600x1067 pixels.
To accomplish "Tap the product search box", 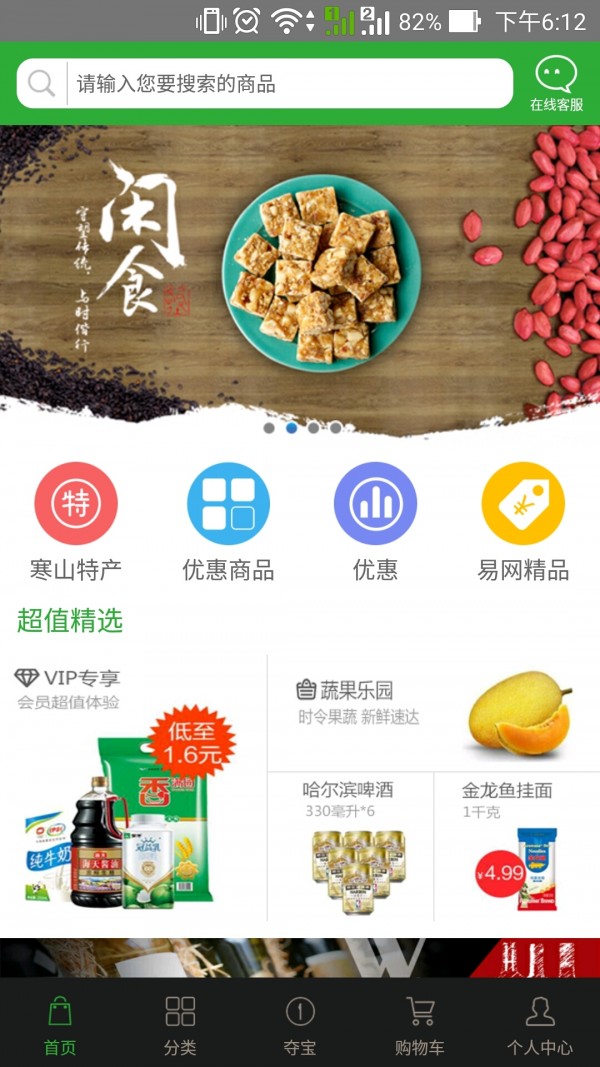I will (x=290, y=84).
